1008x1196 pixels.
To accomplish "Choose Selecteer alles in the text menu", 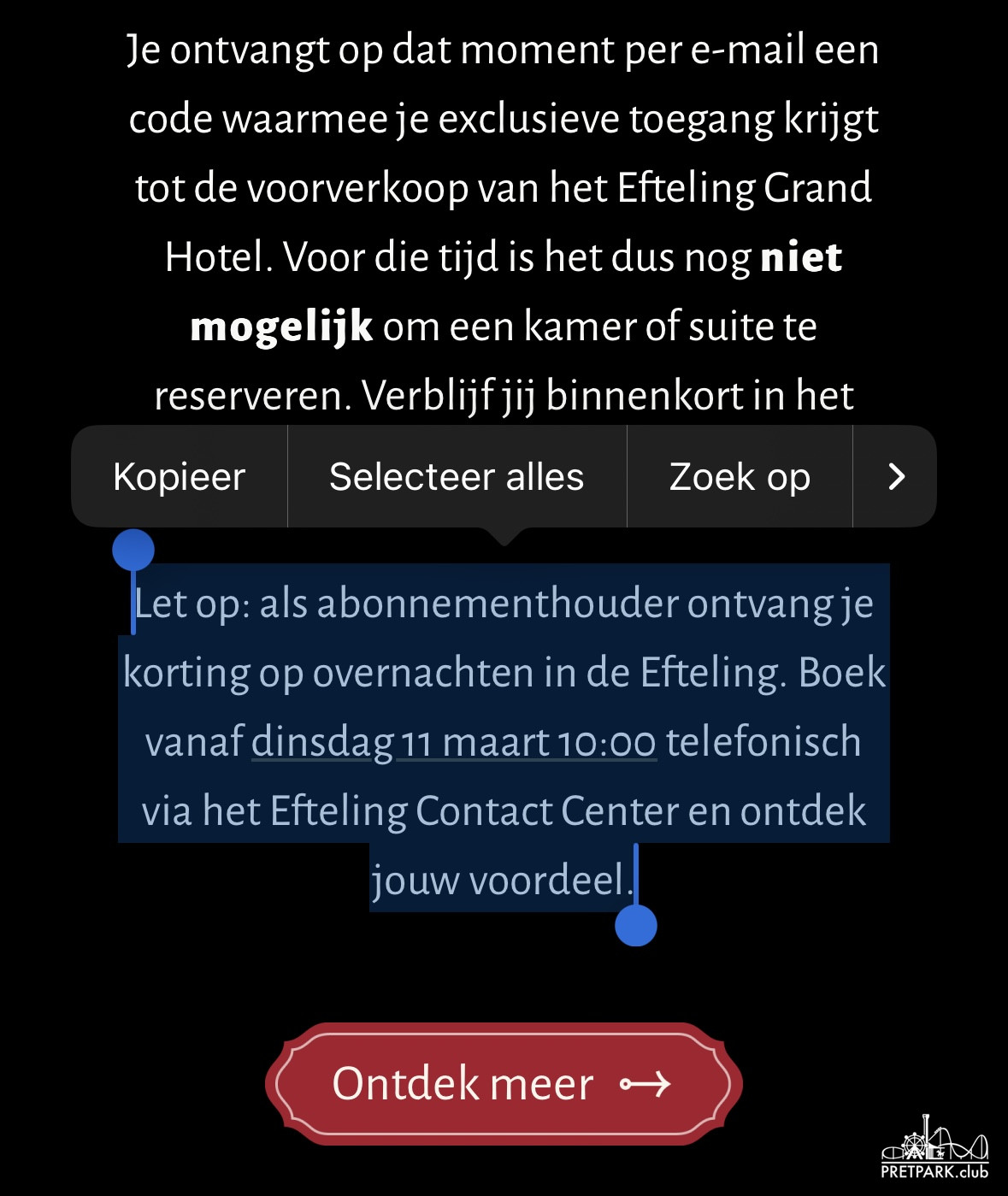I will pos(457,477).
